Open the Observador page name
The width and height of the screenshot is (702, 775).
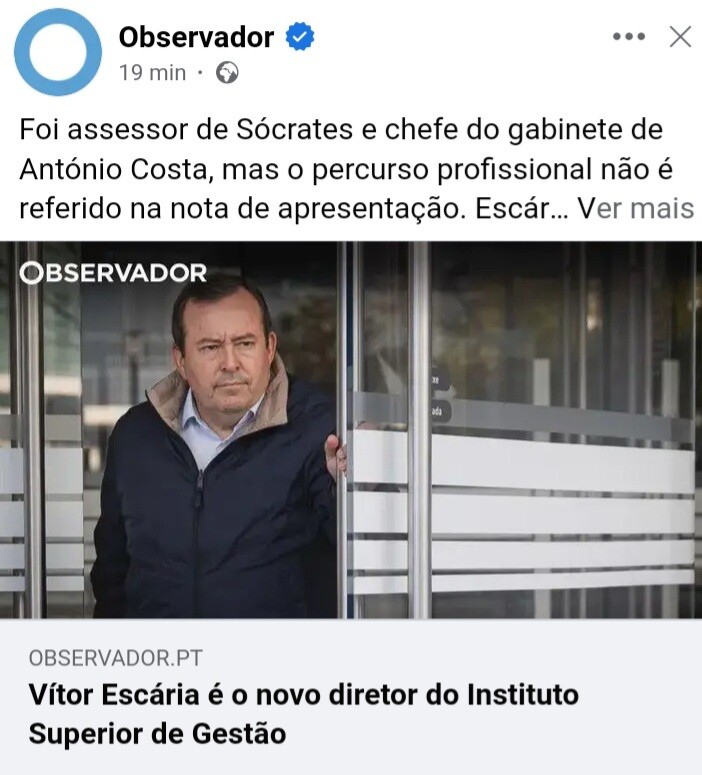[196, 37]
